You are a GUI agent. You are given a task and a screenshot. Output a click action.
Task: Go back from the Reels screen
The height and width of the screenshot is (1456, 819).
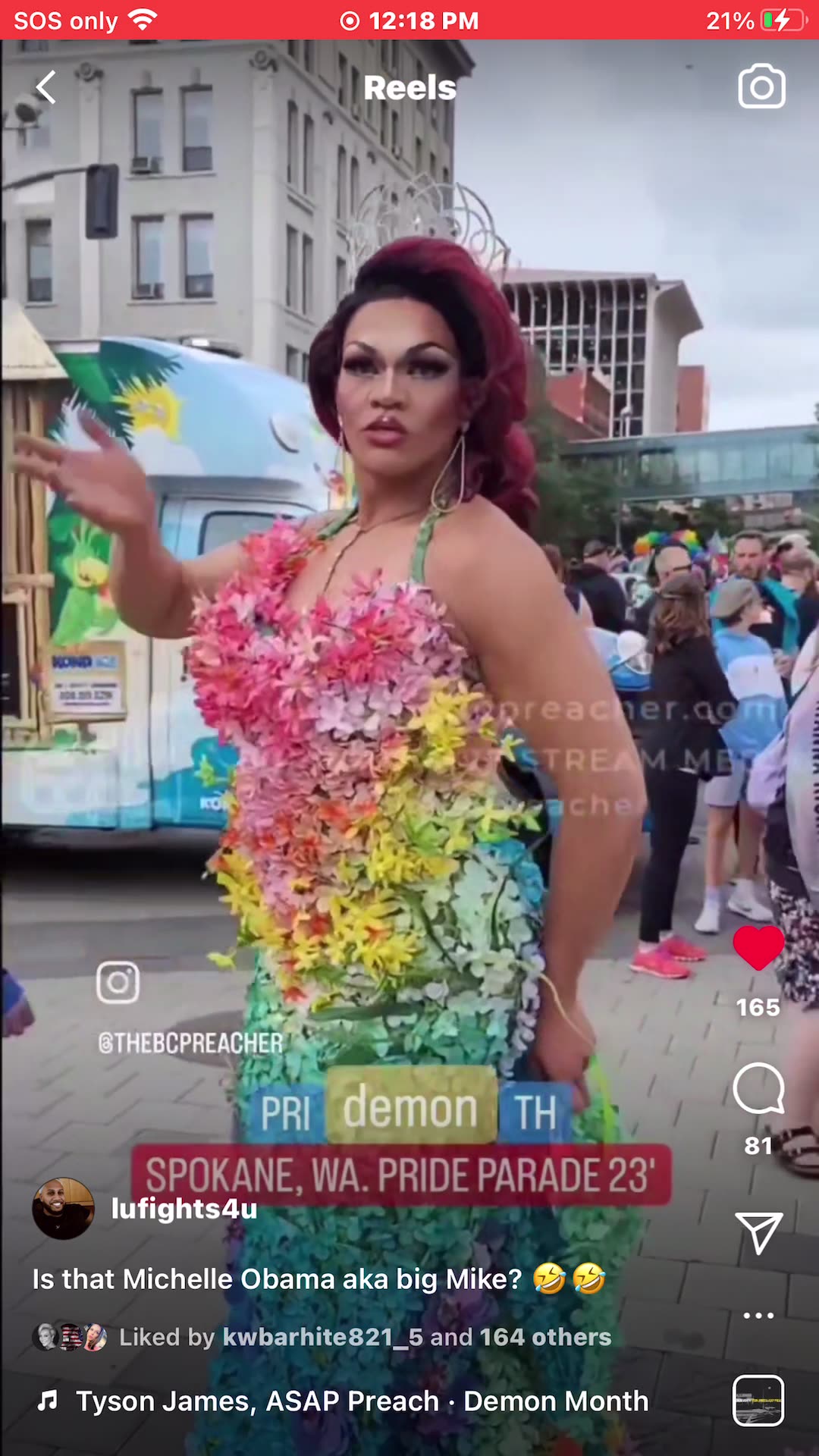coord(46,87)
